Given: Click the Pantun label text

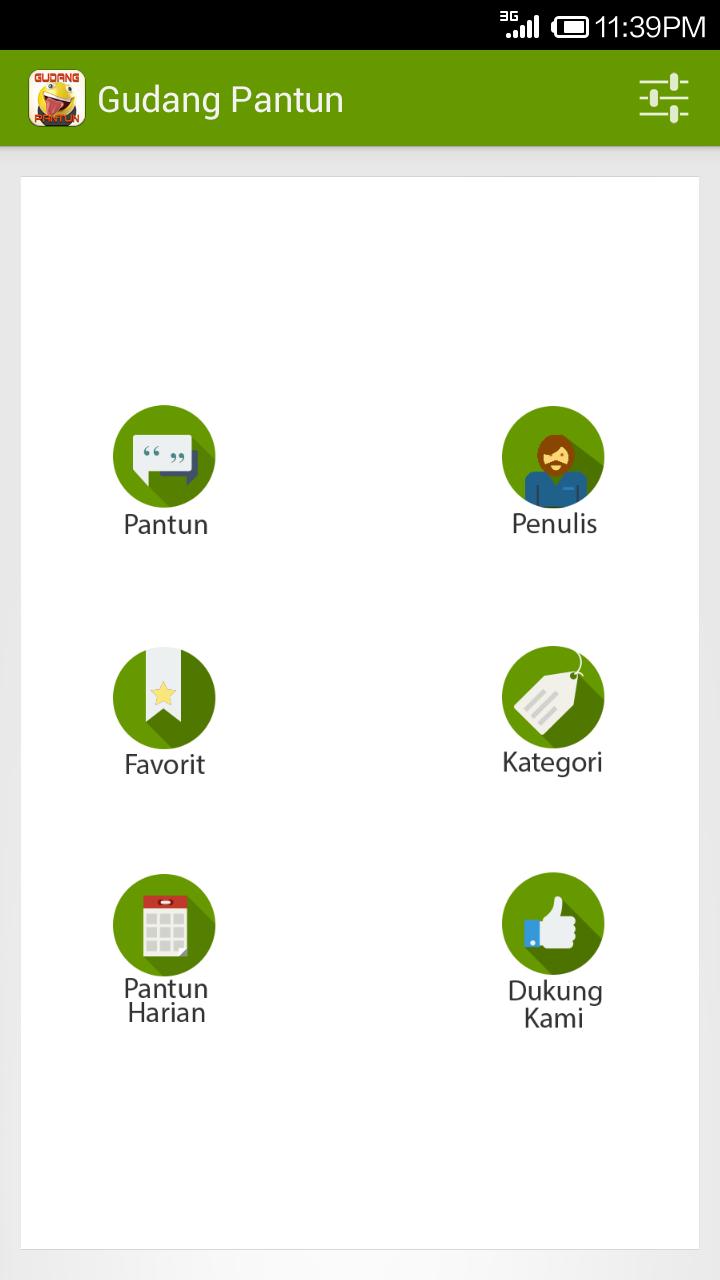Looking at the screenshot, I should click(x=163, y=524).
